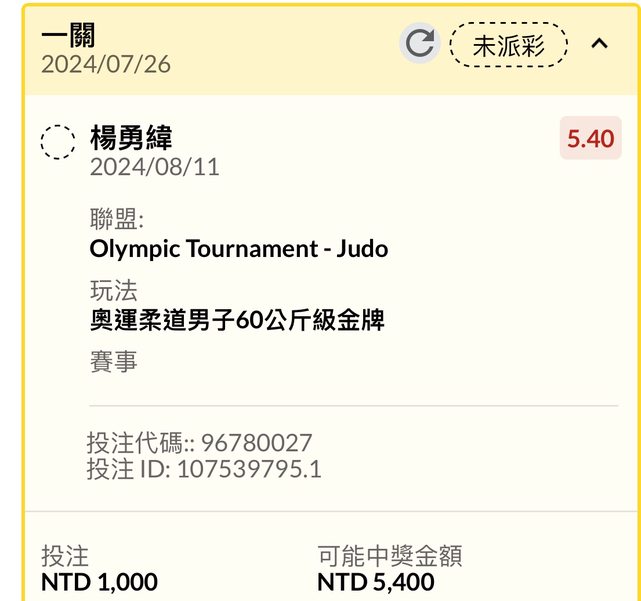Screen dimensions: 641x601
Task: Collapse the 一關 bet slip card
Action: click(599, 44)
